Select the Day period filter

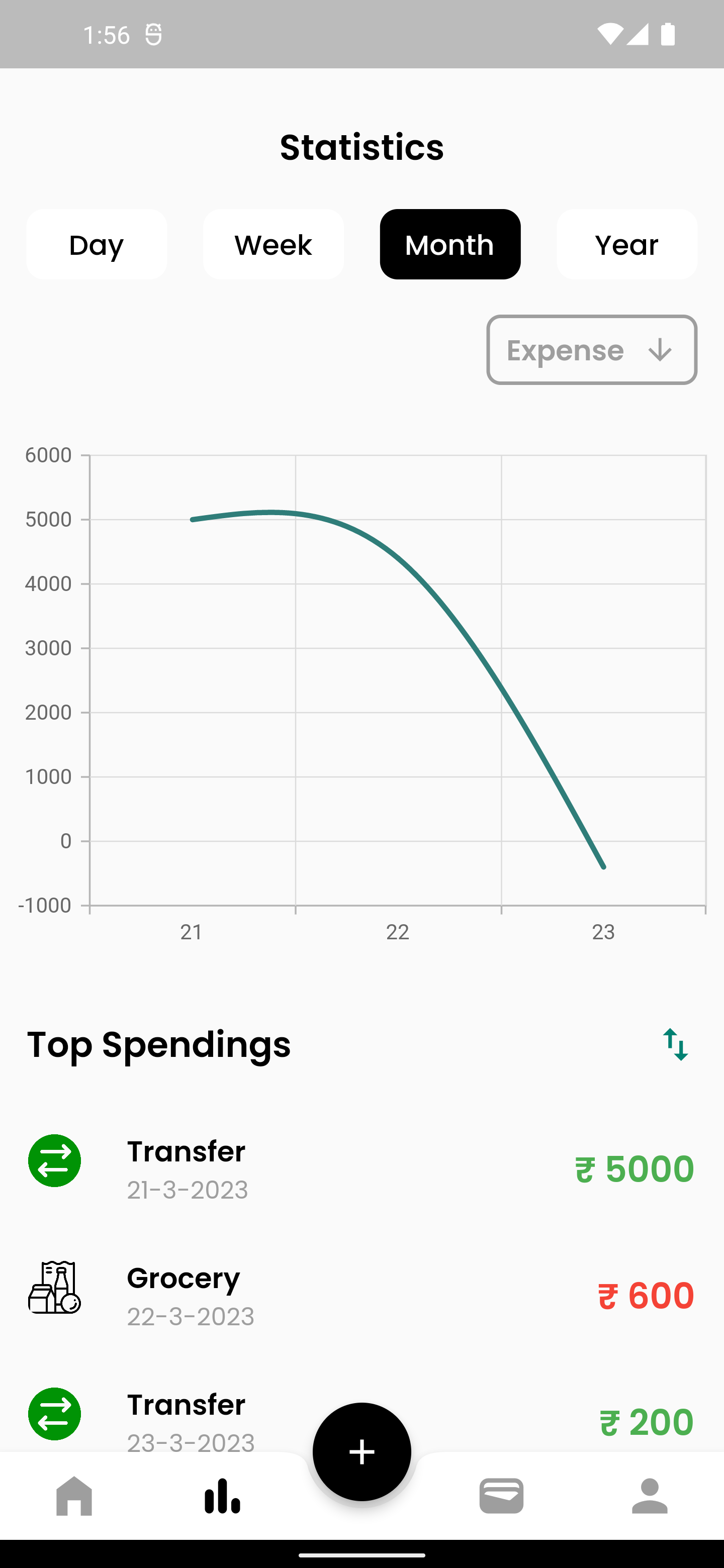(96, 244)
